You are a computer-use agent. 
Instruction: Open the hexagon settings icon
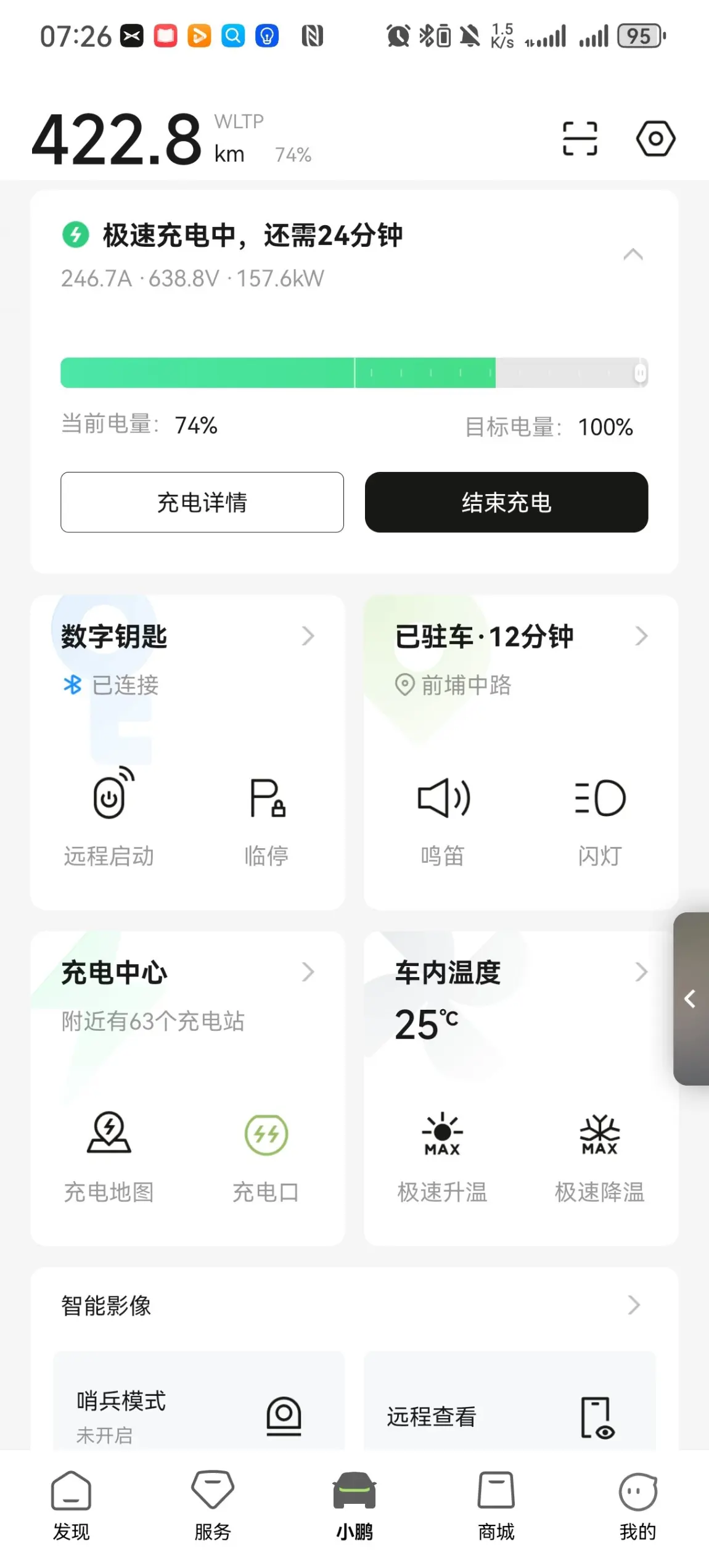[x=655, y=138]
